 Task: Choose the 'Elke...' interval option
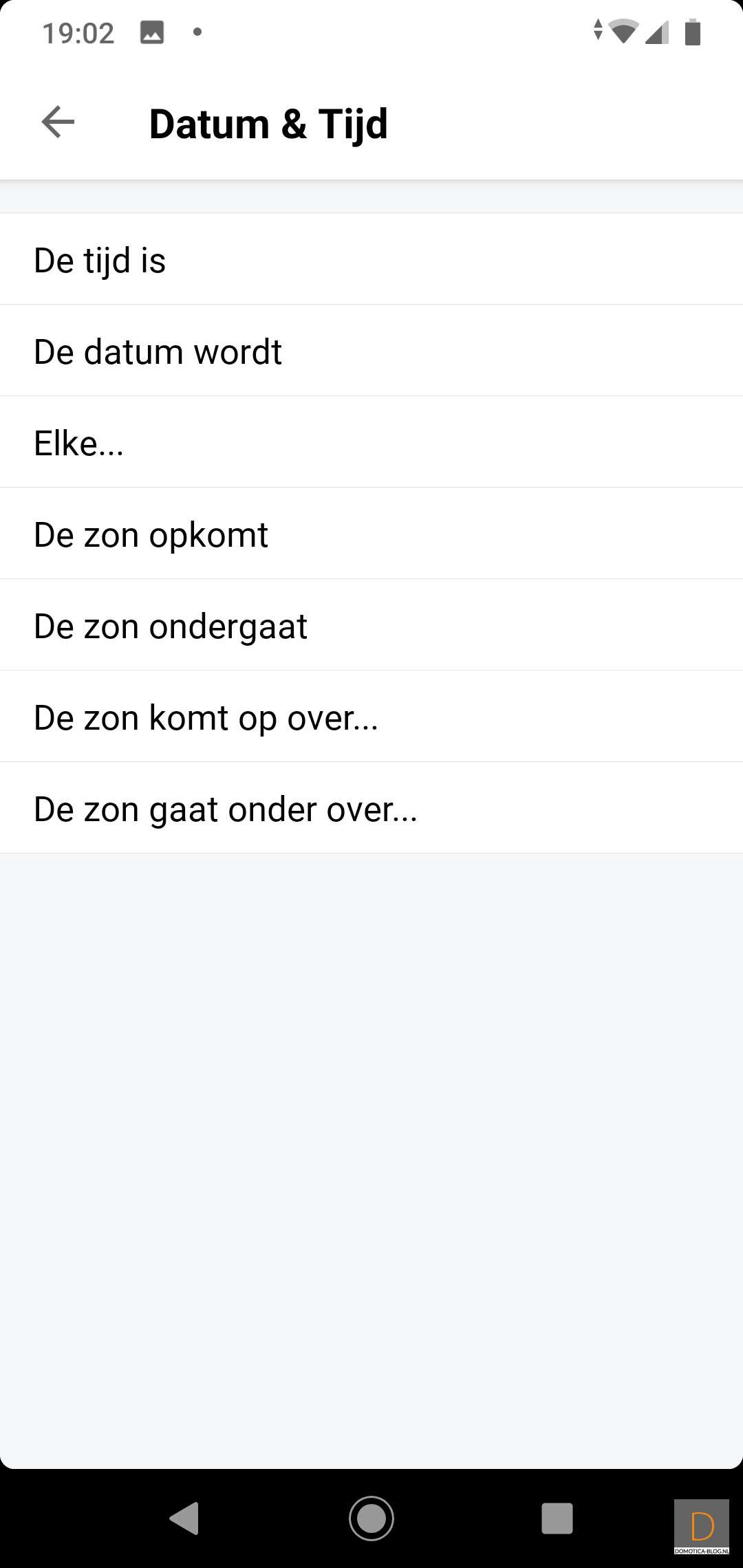pyautogui.click(x=371, y=442)
